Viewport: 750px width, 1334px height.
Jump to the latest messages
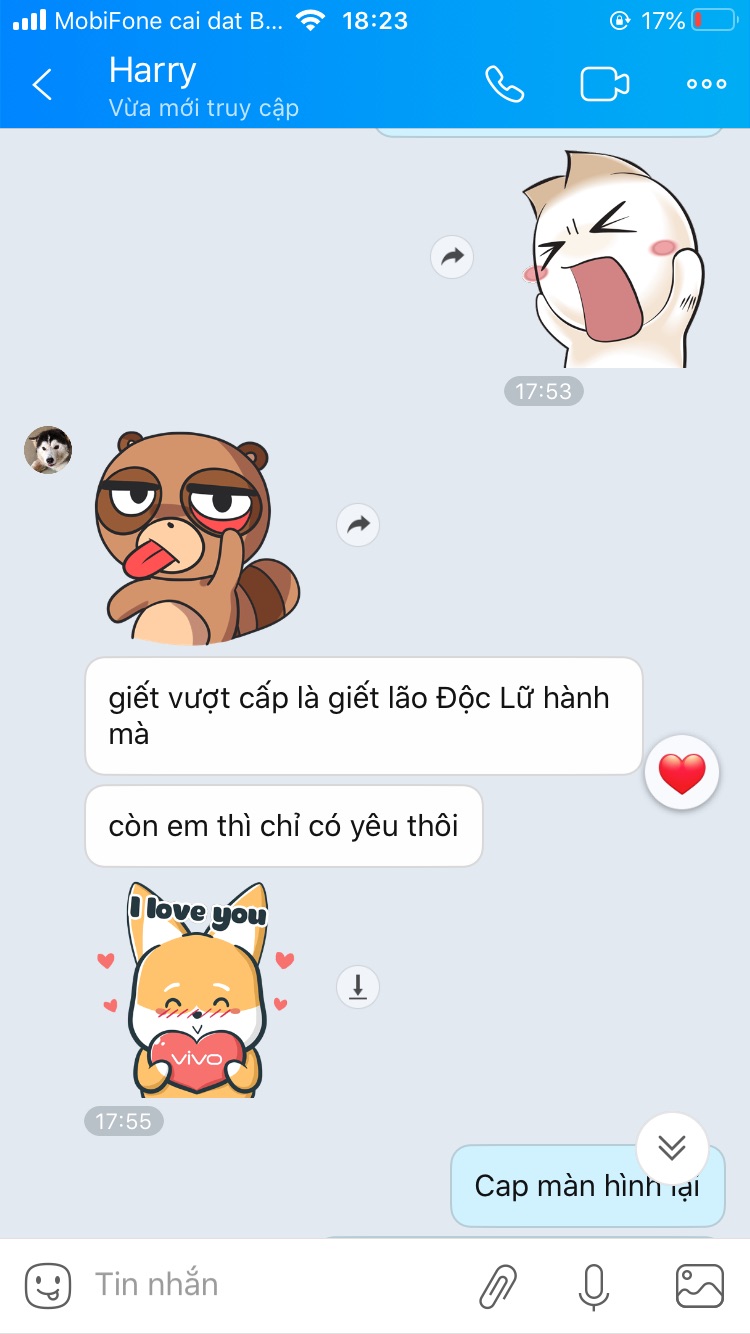(672, 1148)
